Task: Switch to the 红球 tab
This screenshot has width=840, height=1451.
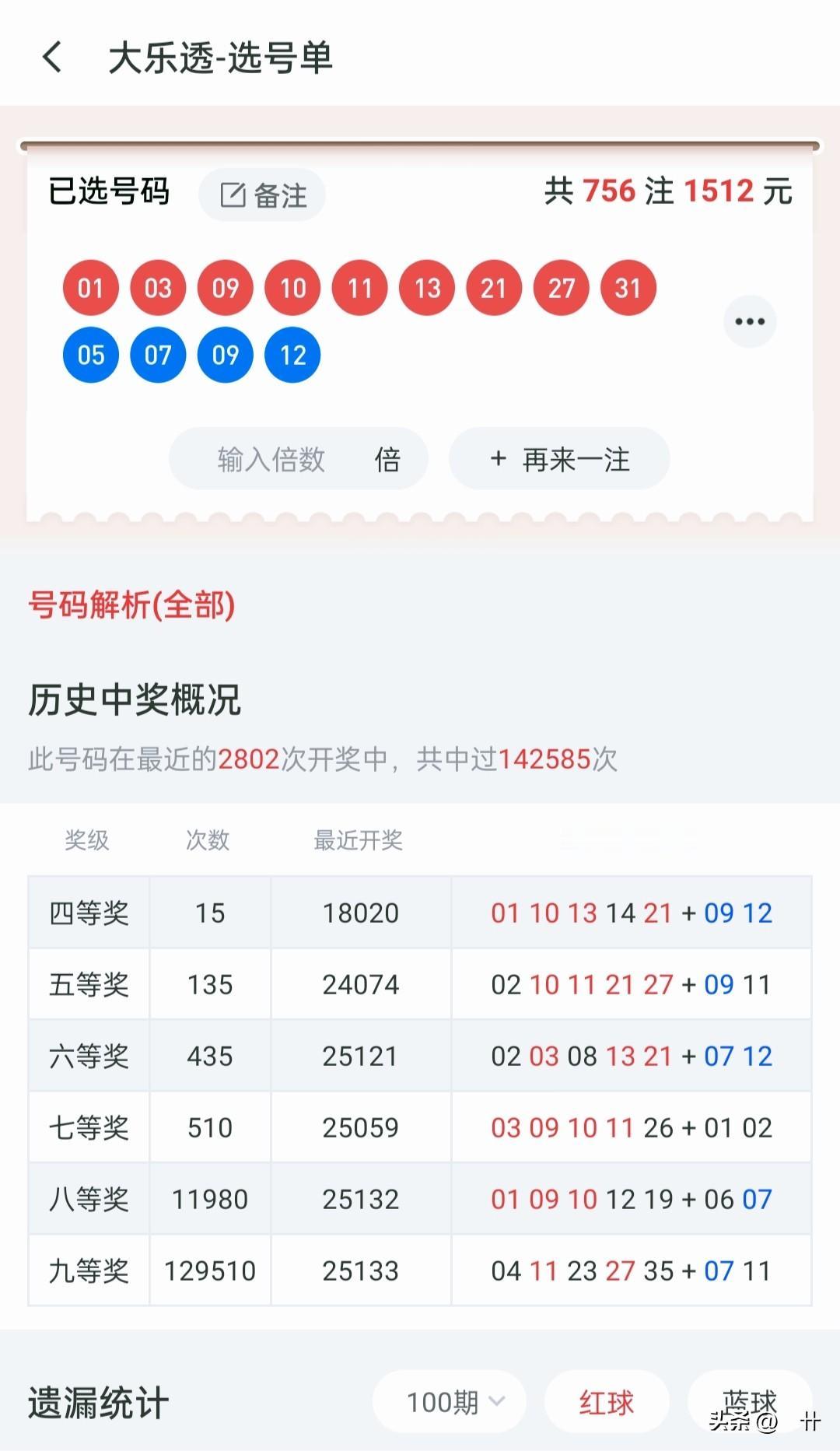Action: click(606, 1402)
